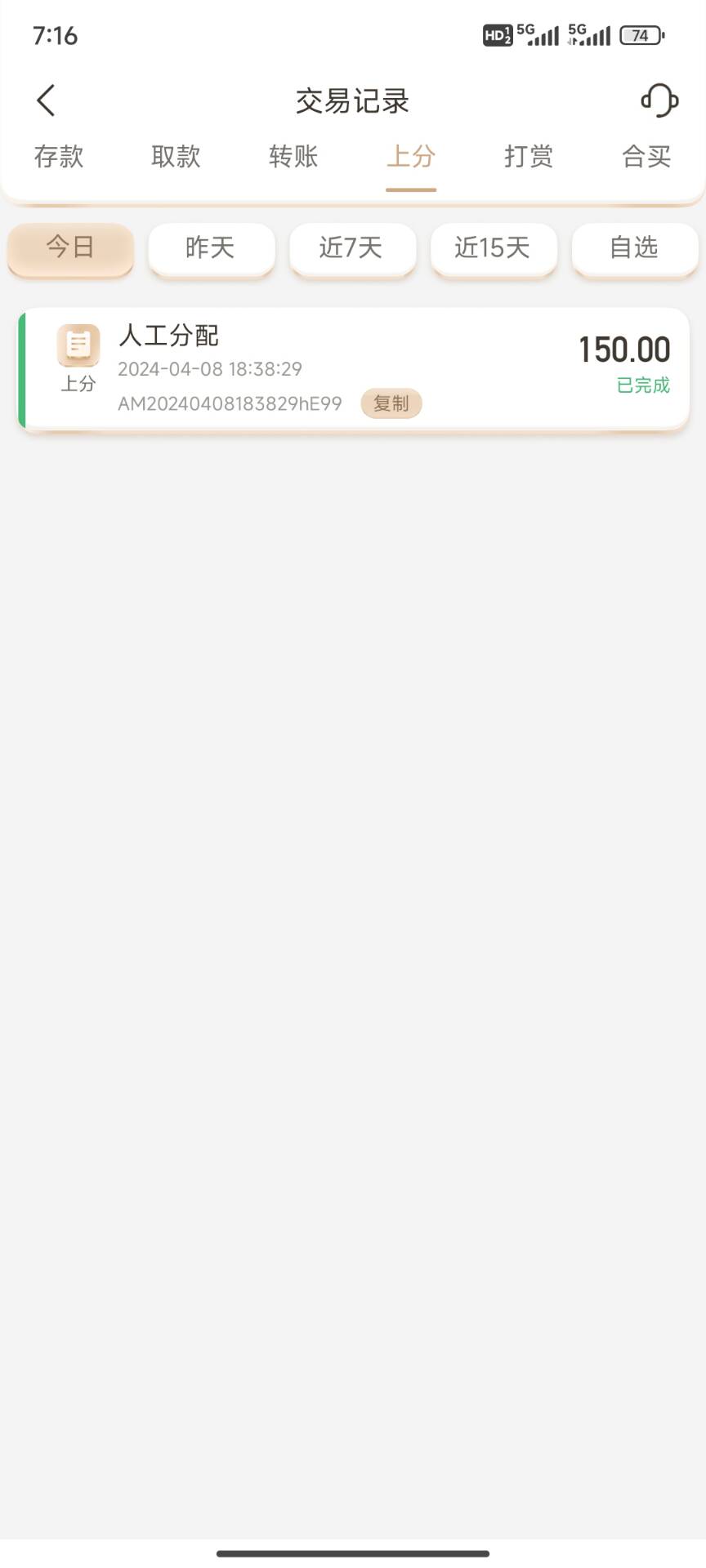
Task: Filter records by 昨天
Action: click(x=211, y=247)
